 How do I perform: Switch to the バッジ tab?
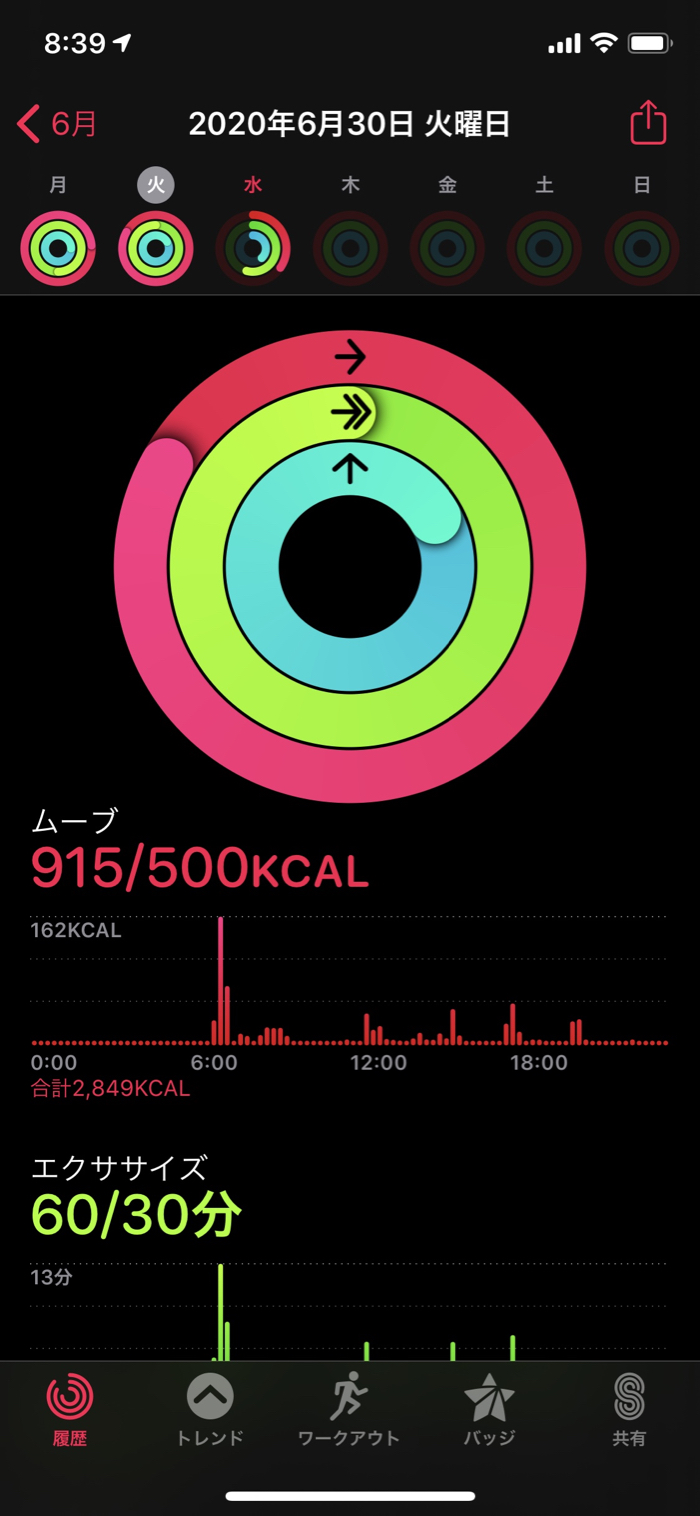coord(489,1410)
